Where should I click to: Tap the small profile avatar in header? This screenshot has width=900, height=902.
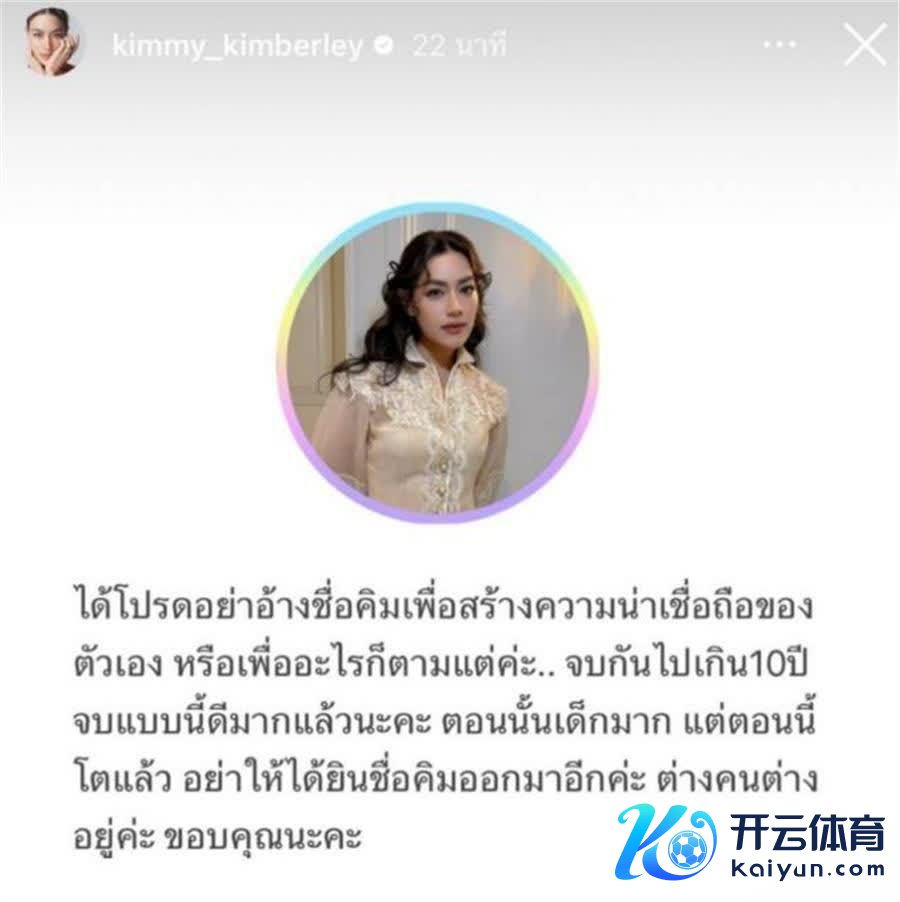[x=56, y=42]
